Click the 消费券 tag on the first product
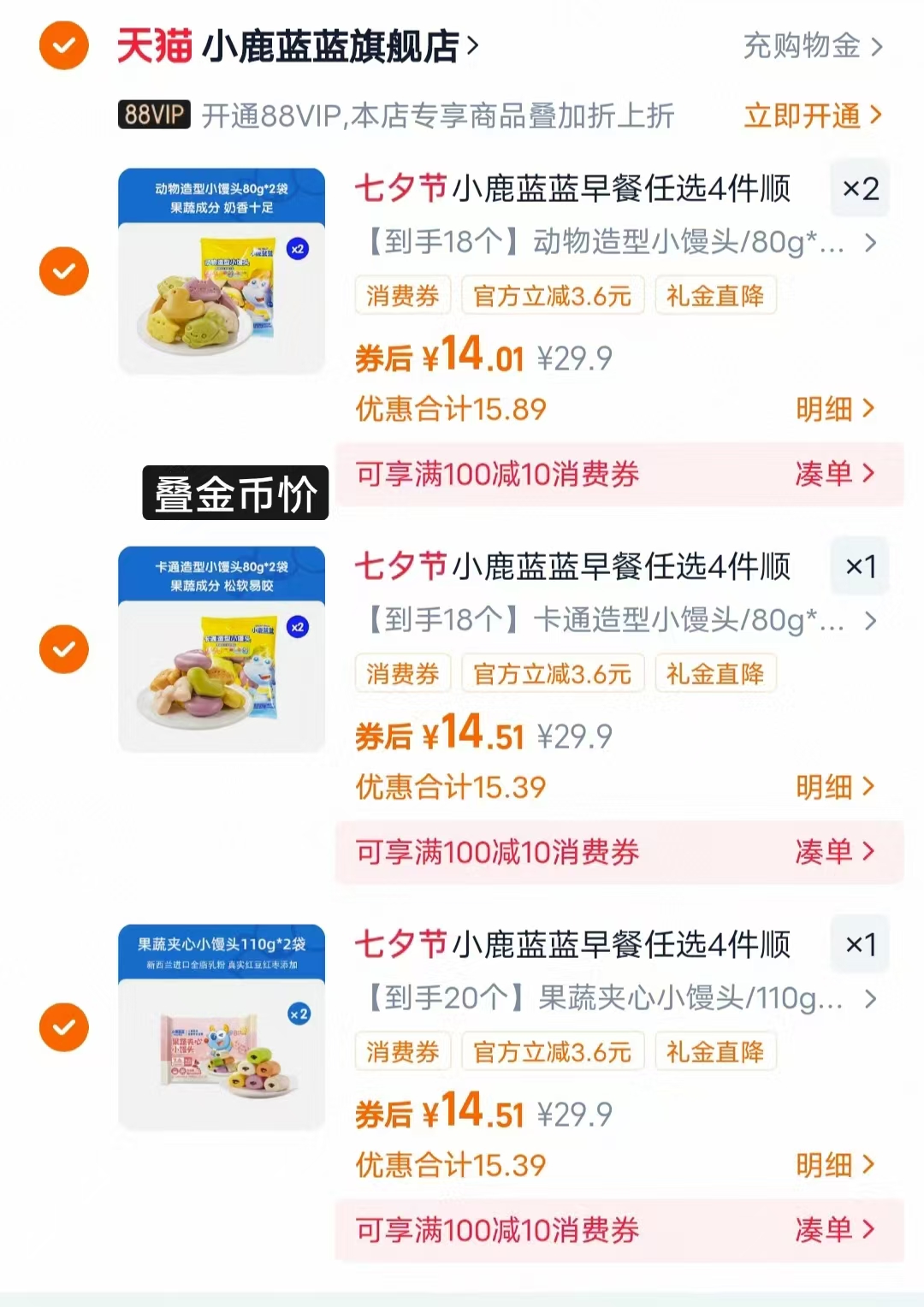This screenshot has width=924, height=1307. (402, 295)
